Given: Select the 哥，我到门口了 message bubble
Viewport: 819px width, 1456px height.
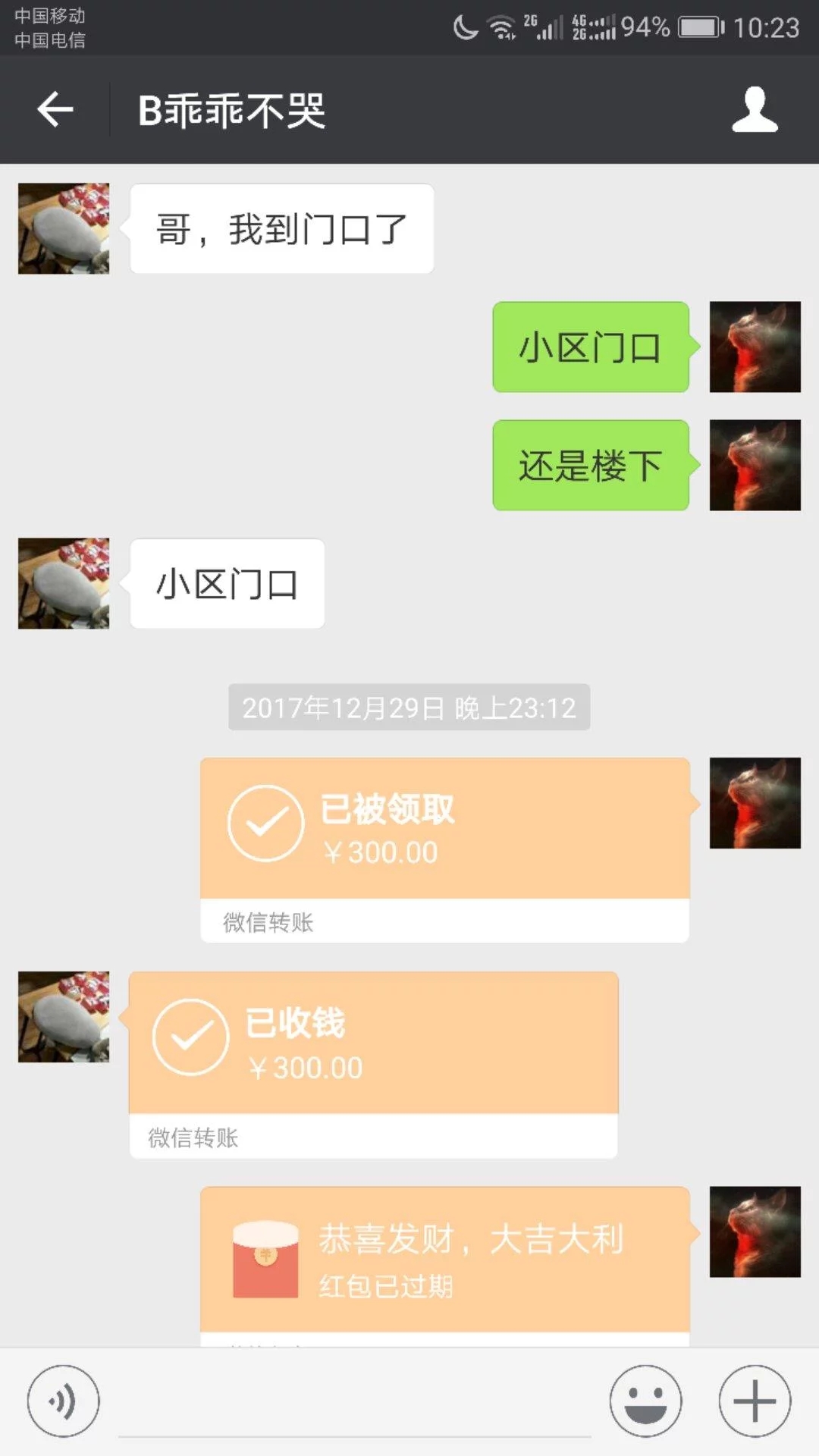Looking at the screenshot, I should 281,226.
